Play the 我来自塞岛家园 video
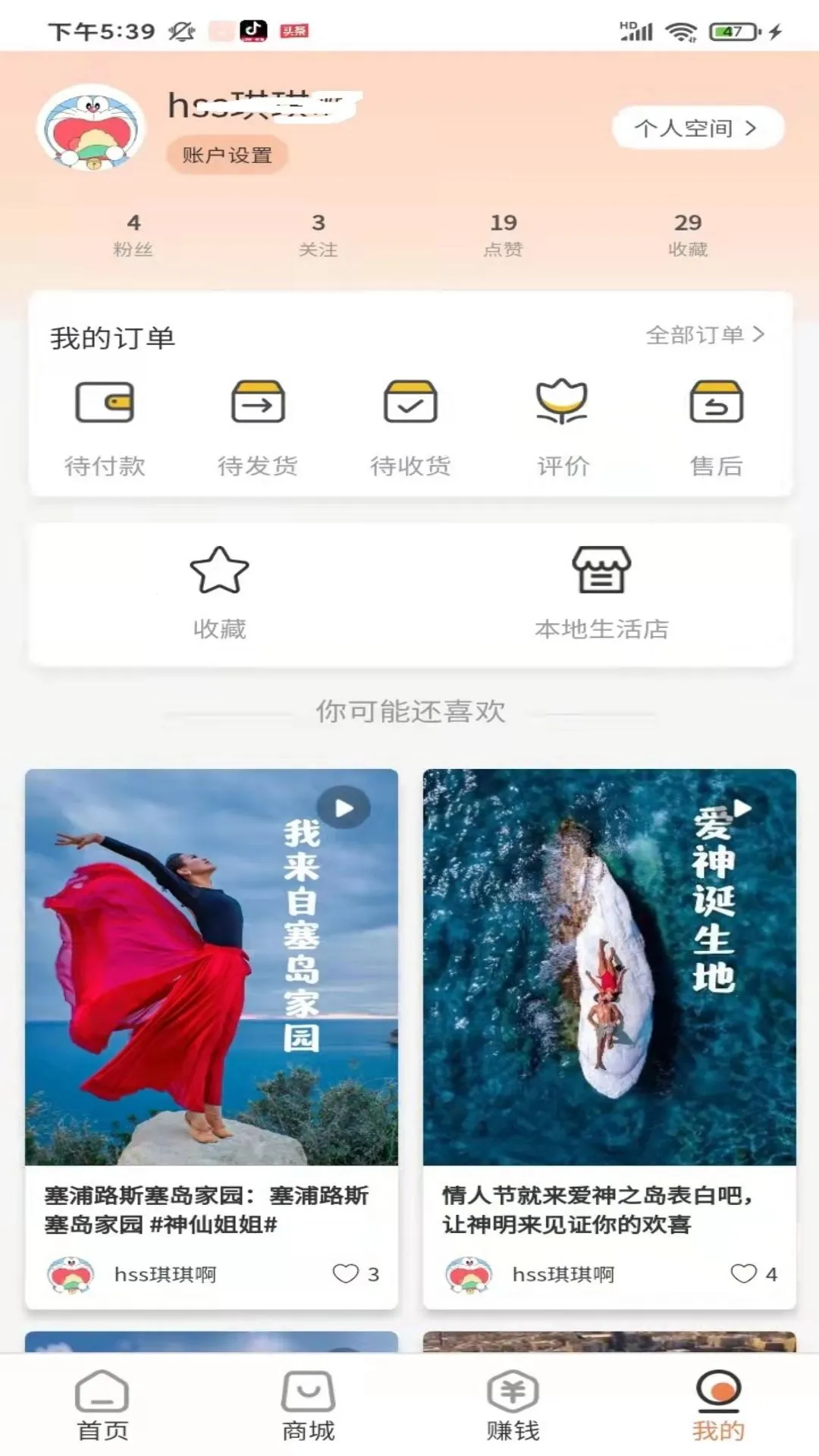The height and width of the screenshot is (1456, 819). [344, 808]
